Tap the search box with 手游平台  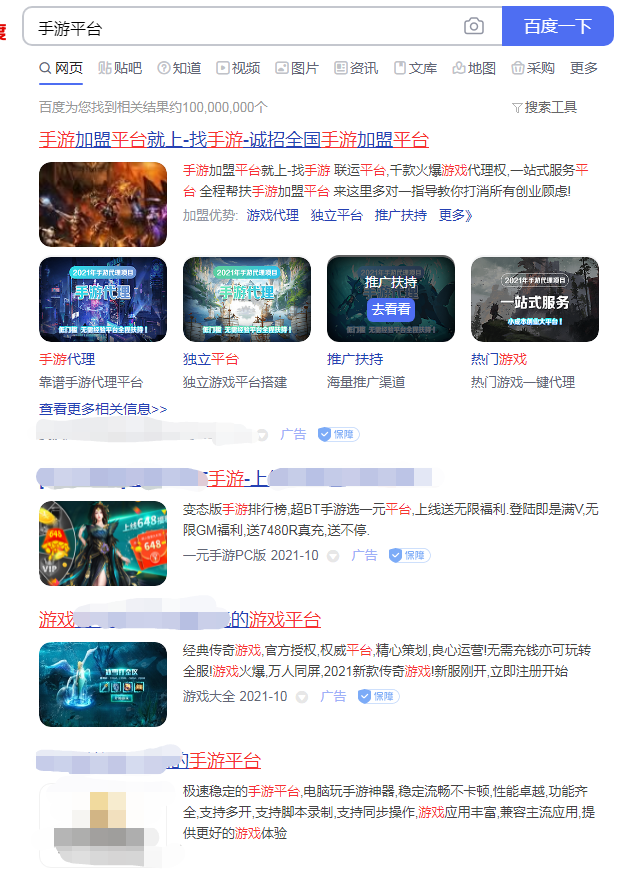click(240, 28)
